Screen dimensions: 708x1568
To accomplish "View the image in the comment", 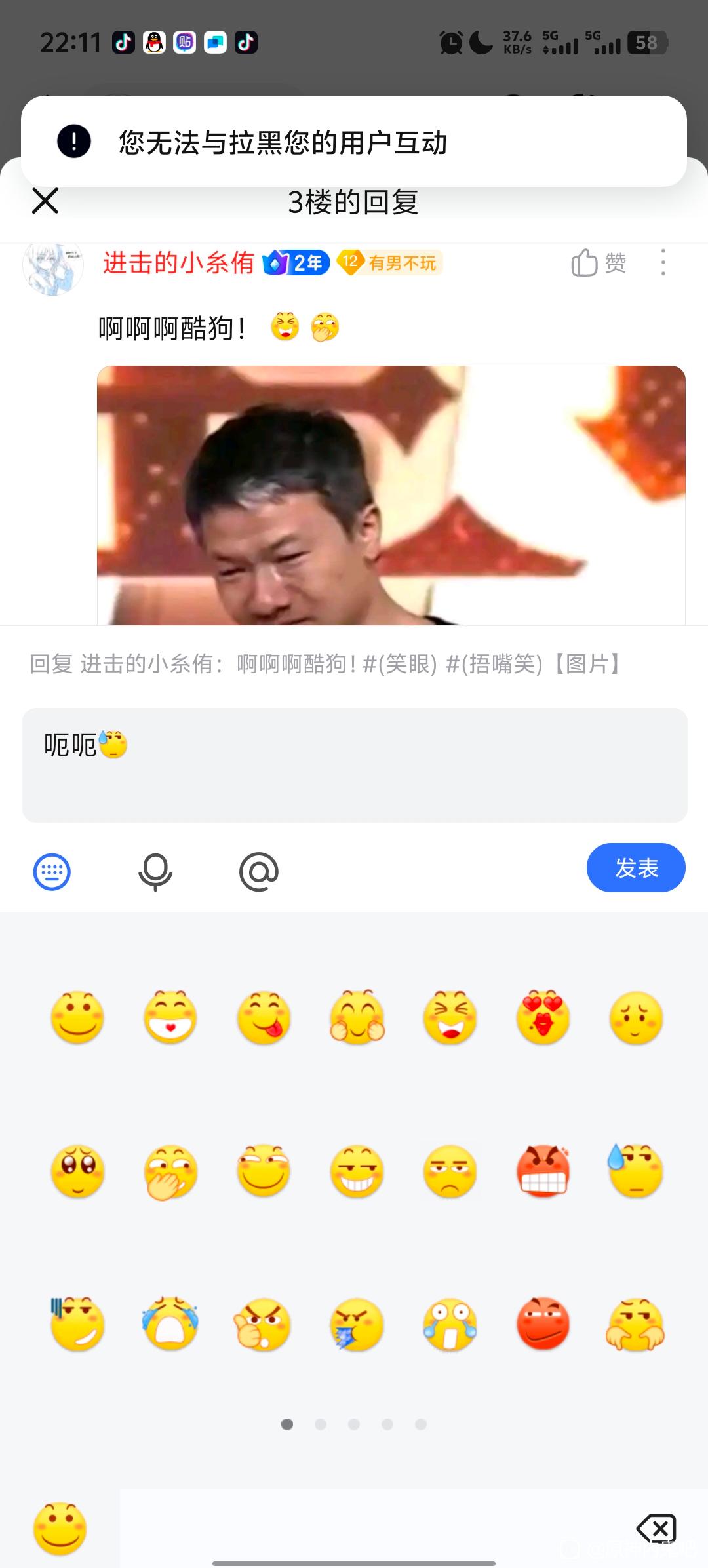I will point(391,495).
